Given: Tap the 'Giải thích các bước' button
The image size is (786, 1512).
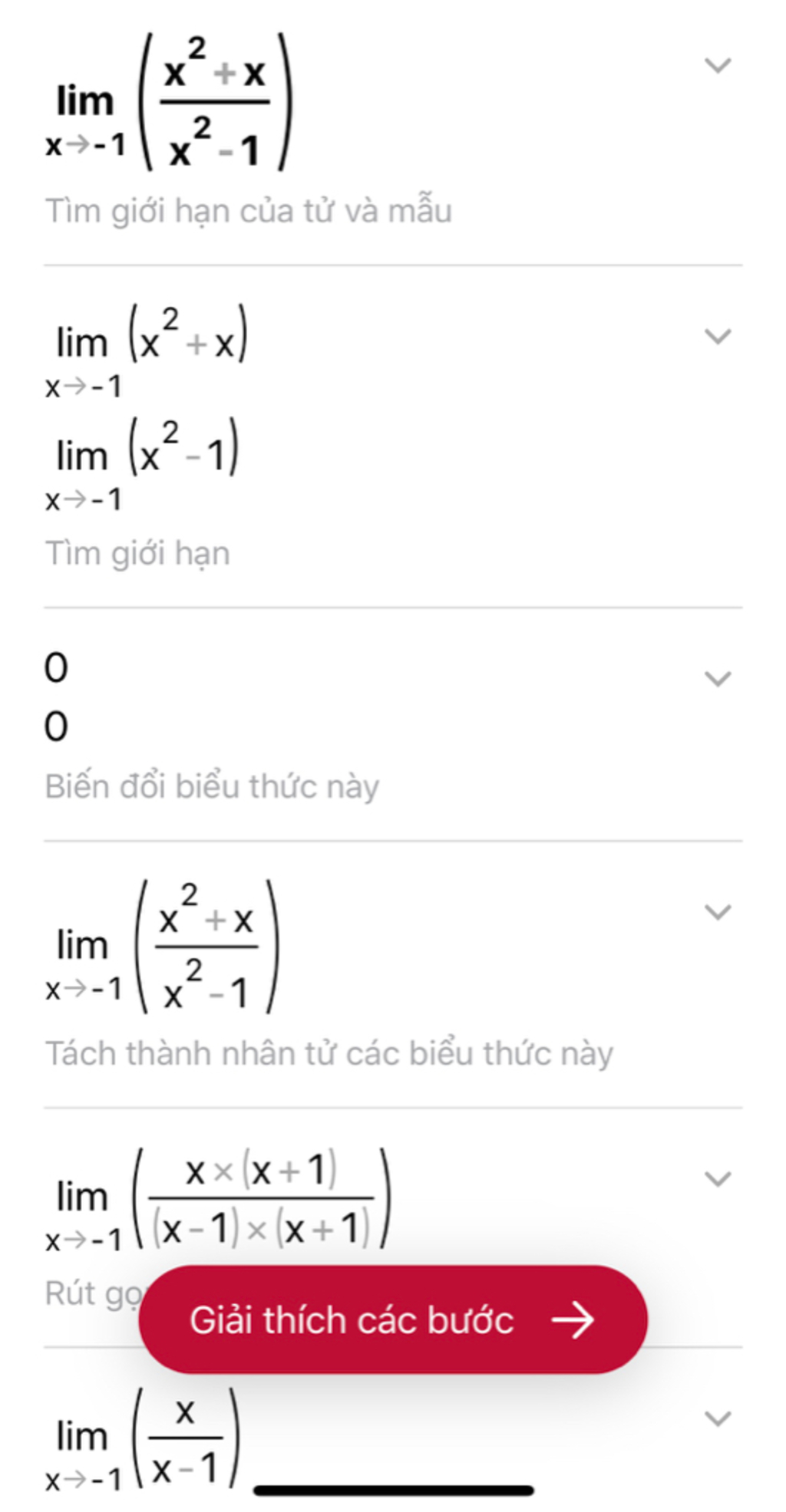Looking at the screenshot, I should pyautogui.click(x=392, y=1320).
